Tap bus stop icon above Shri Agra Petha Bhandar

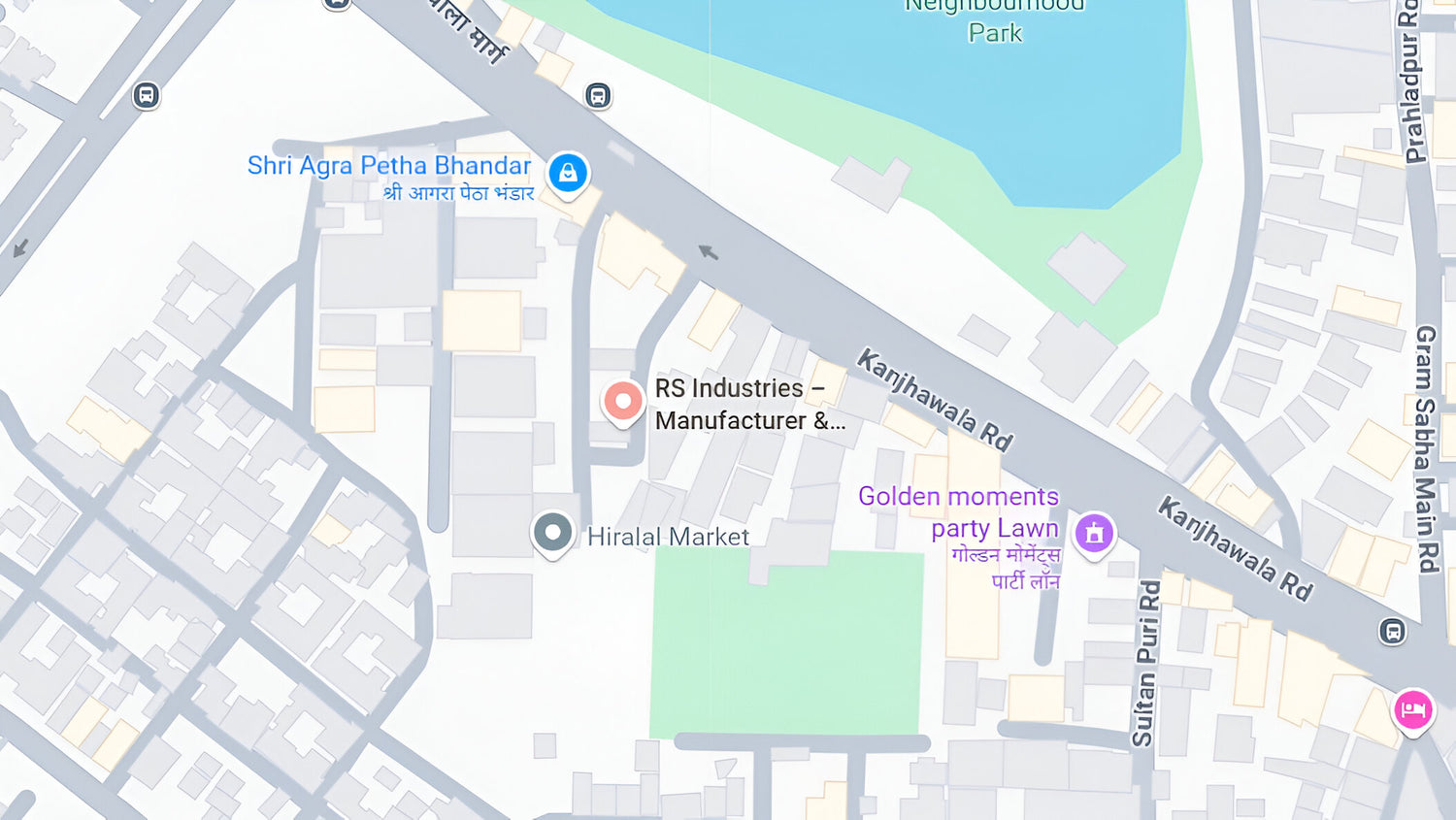coord(598,95)
